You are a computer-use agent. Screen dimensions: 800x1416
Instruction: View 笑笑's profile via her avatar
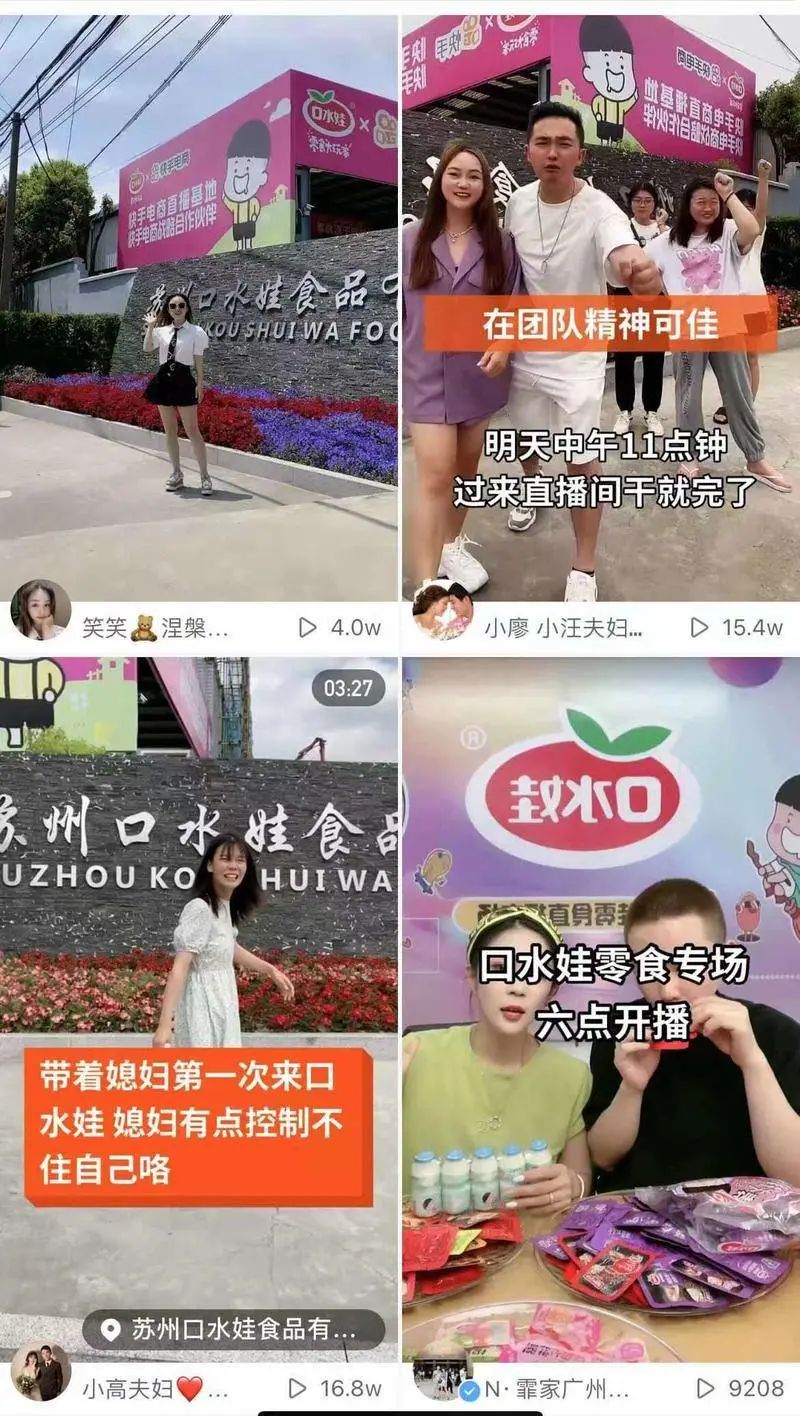coord(40,610)
